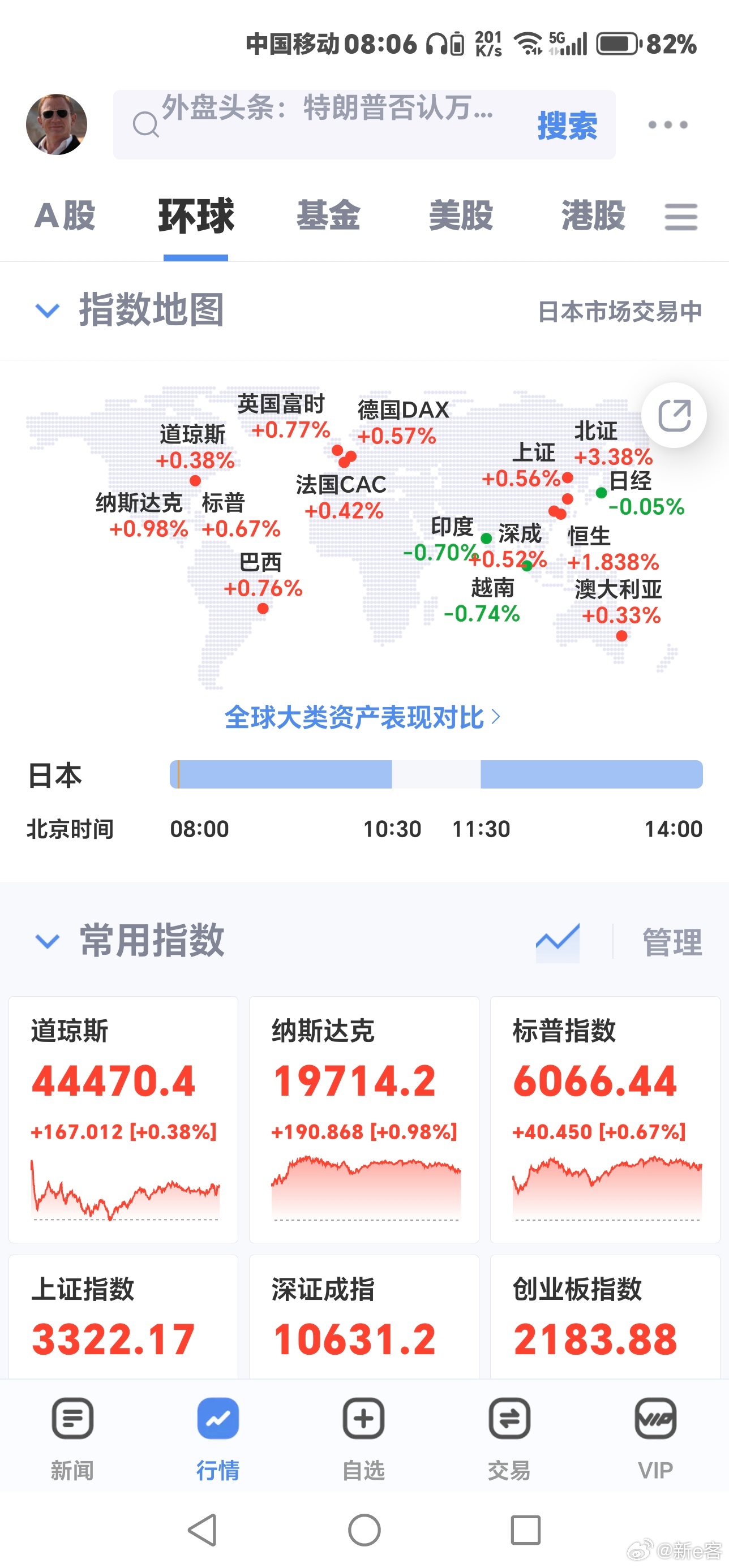Open the three-dot overflow menu

(x=667, y=125)
